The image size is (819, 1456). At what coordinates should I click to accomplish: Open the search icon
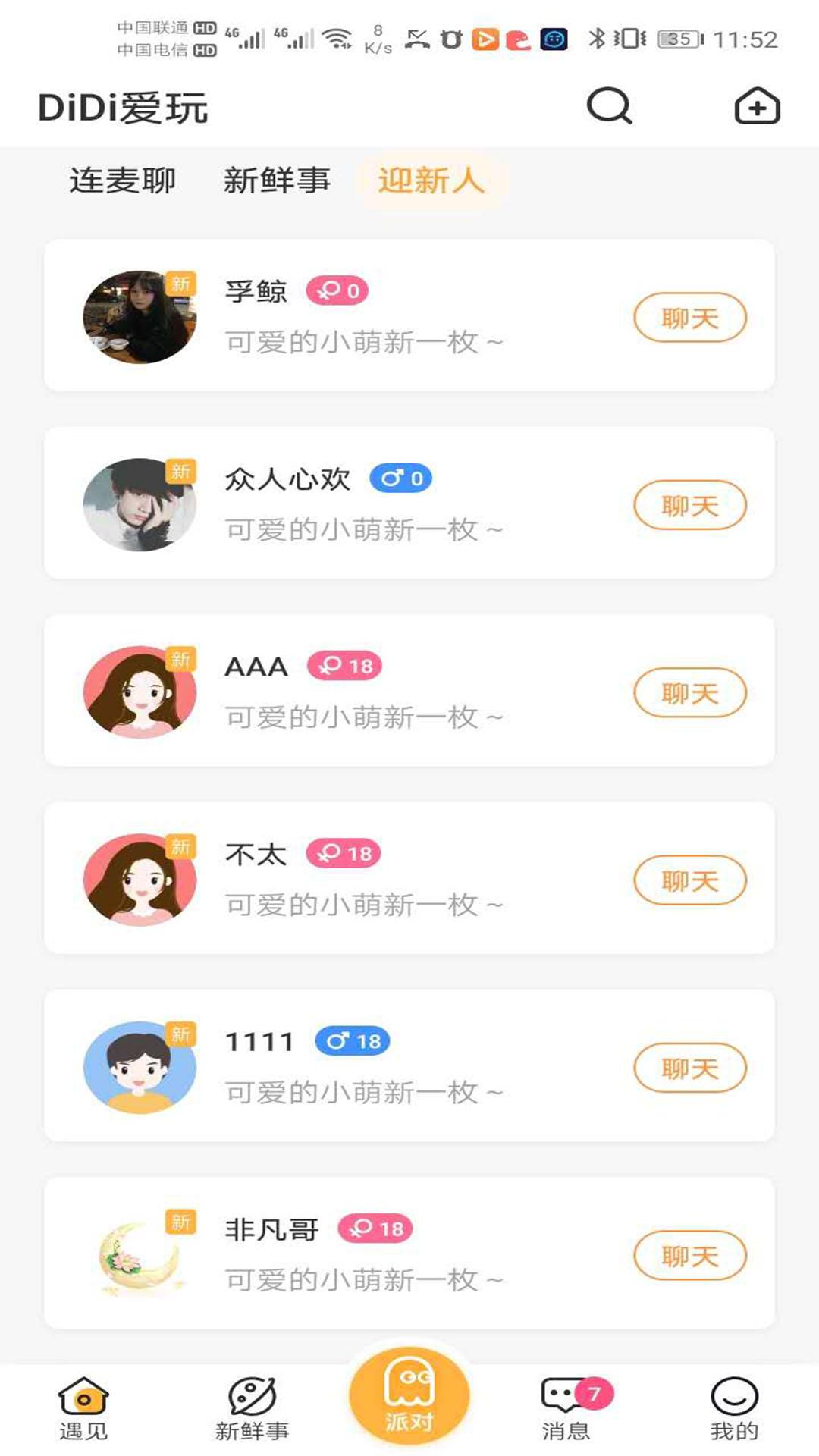610,105
